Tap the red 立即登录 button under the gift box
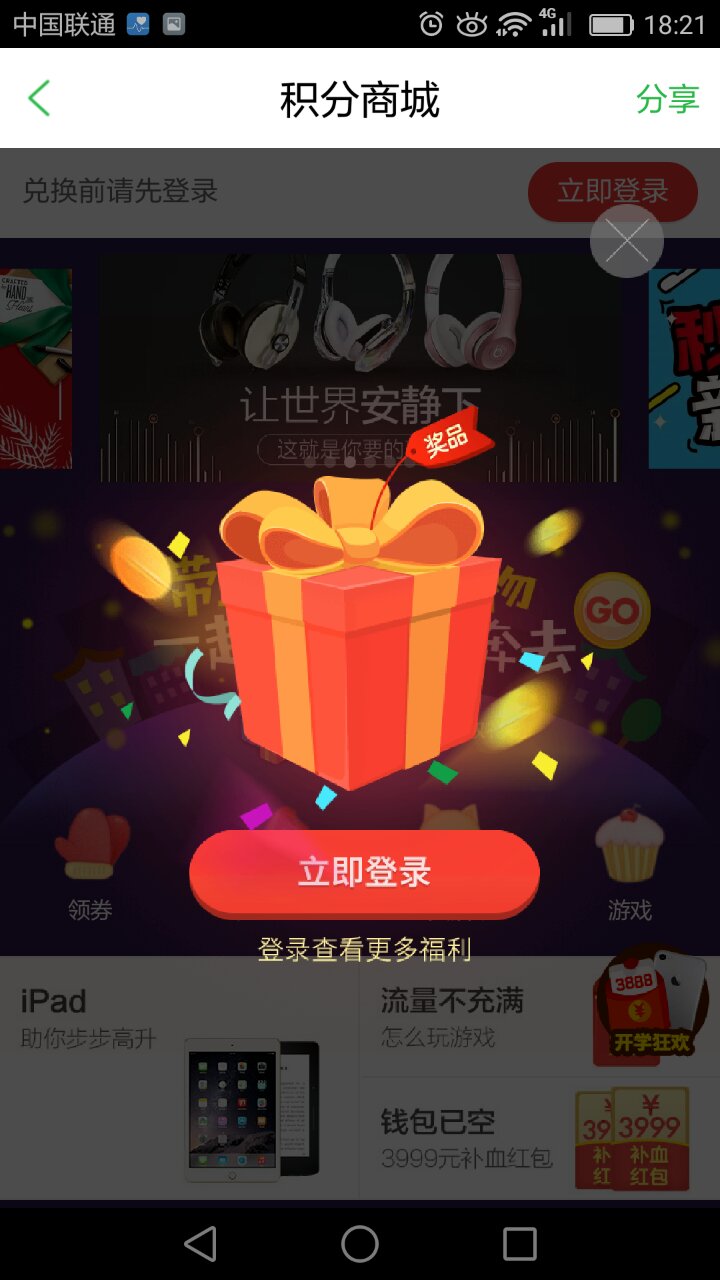The image size is (720, 1280). 364,872
